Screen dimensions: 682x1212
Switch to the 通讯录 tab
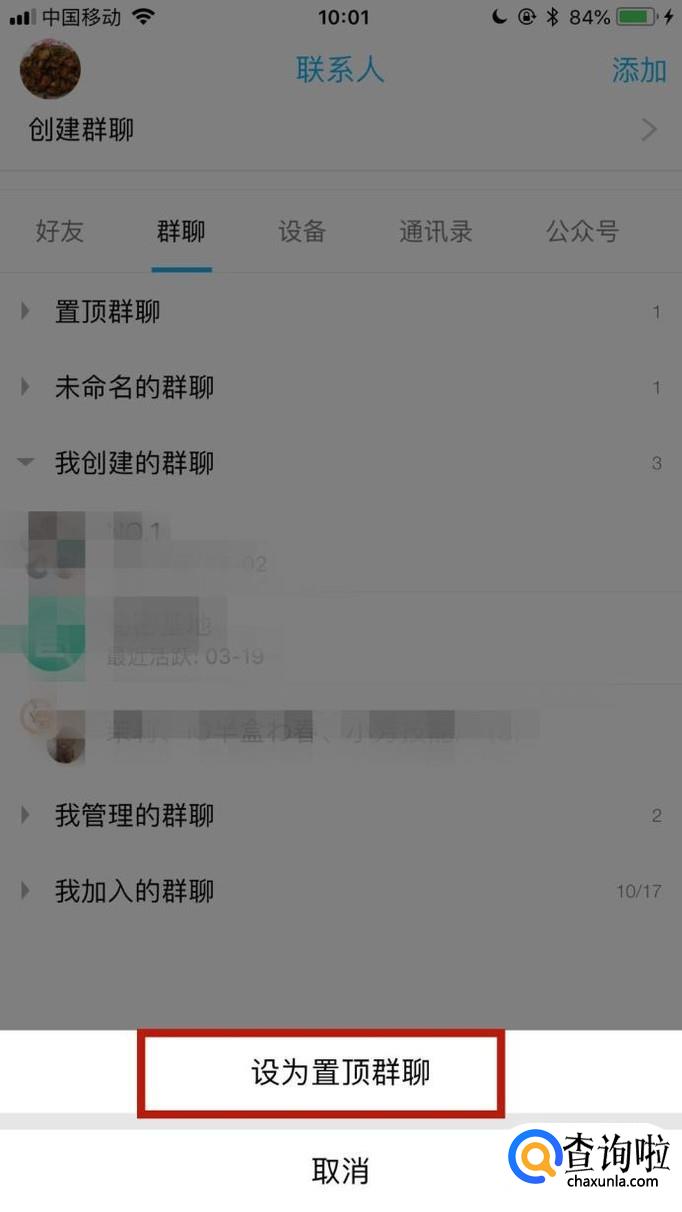point(436,231)
